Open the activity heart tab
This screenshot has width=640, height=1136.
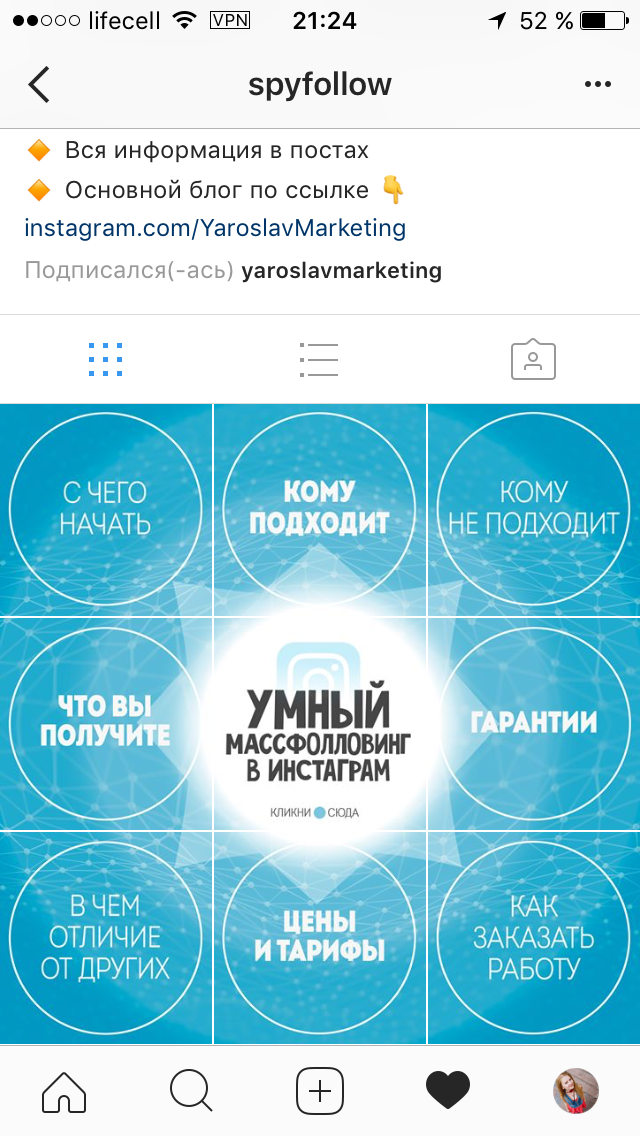447,1090
